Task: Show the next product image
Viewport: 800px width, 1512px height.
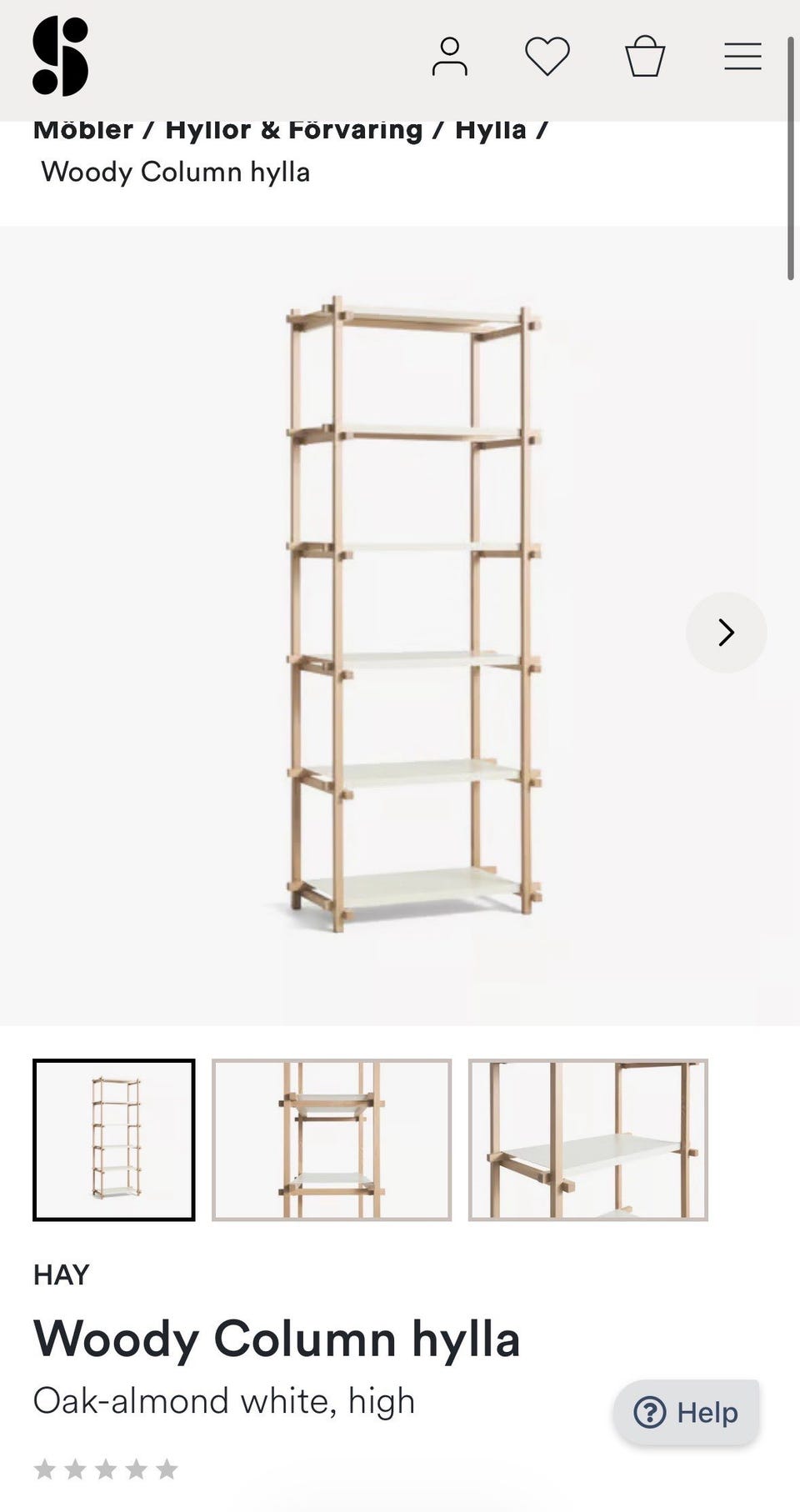Action: point(726,633)
